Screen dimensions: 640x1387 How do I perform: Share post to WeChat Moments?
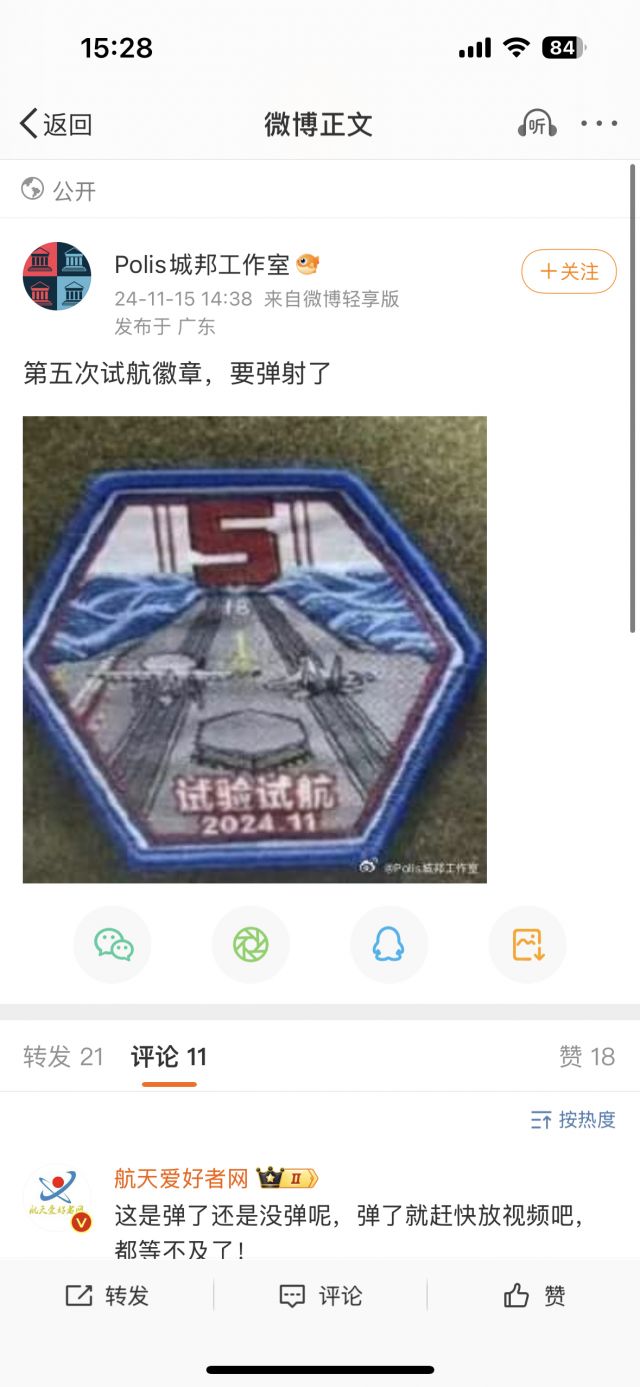coord(251,944)
